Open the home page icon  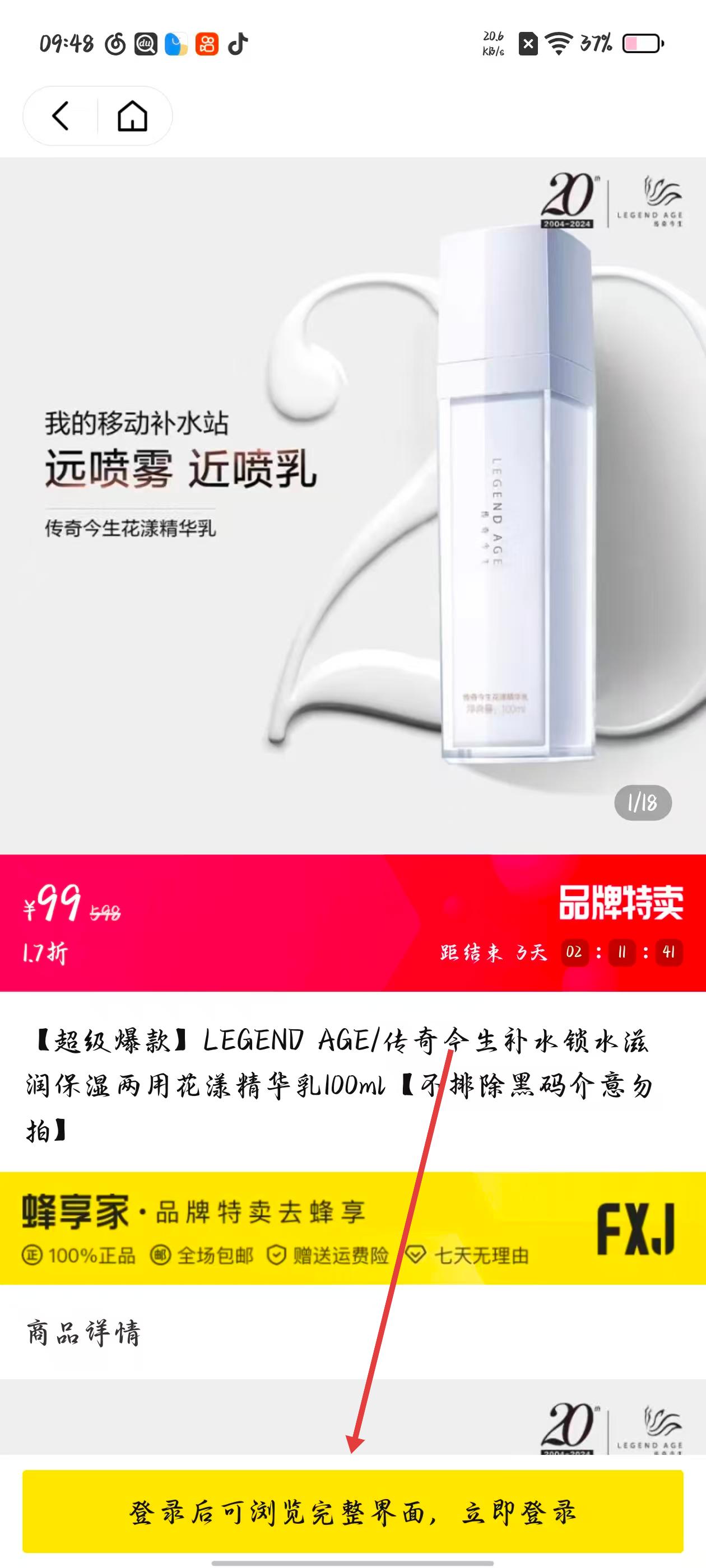click(x=132, y=116)
